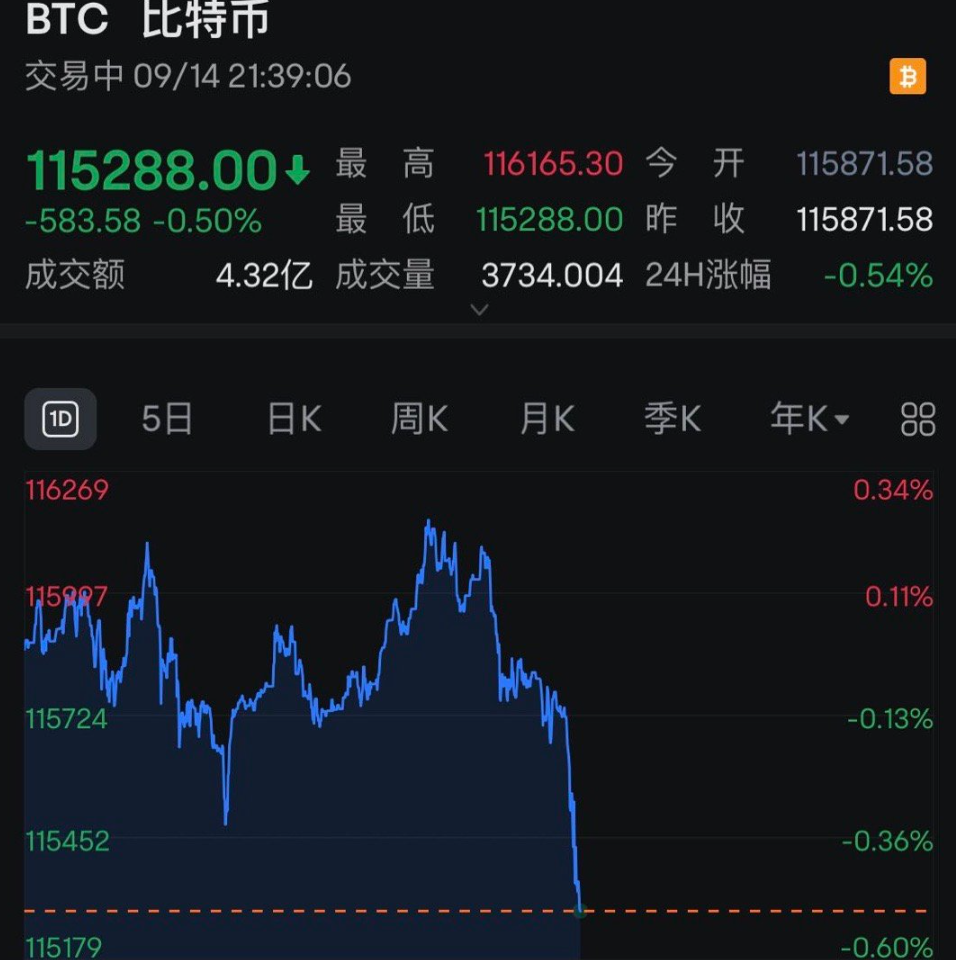956x960 pixels.
Task: Click the Bitcoin logo icon
Action: (906, 75)
